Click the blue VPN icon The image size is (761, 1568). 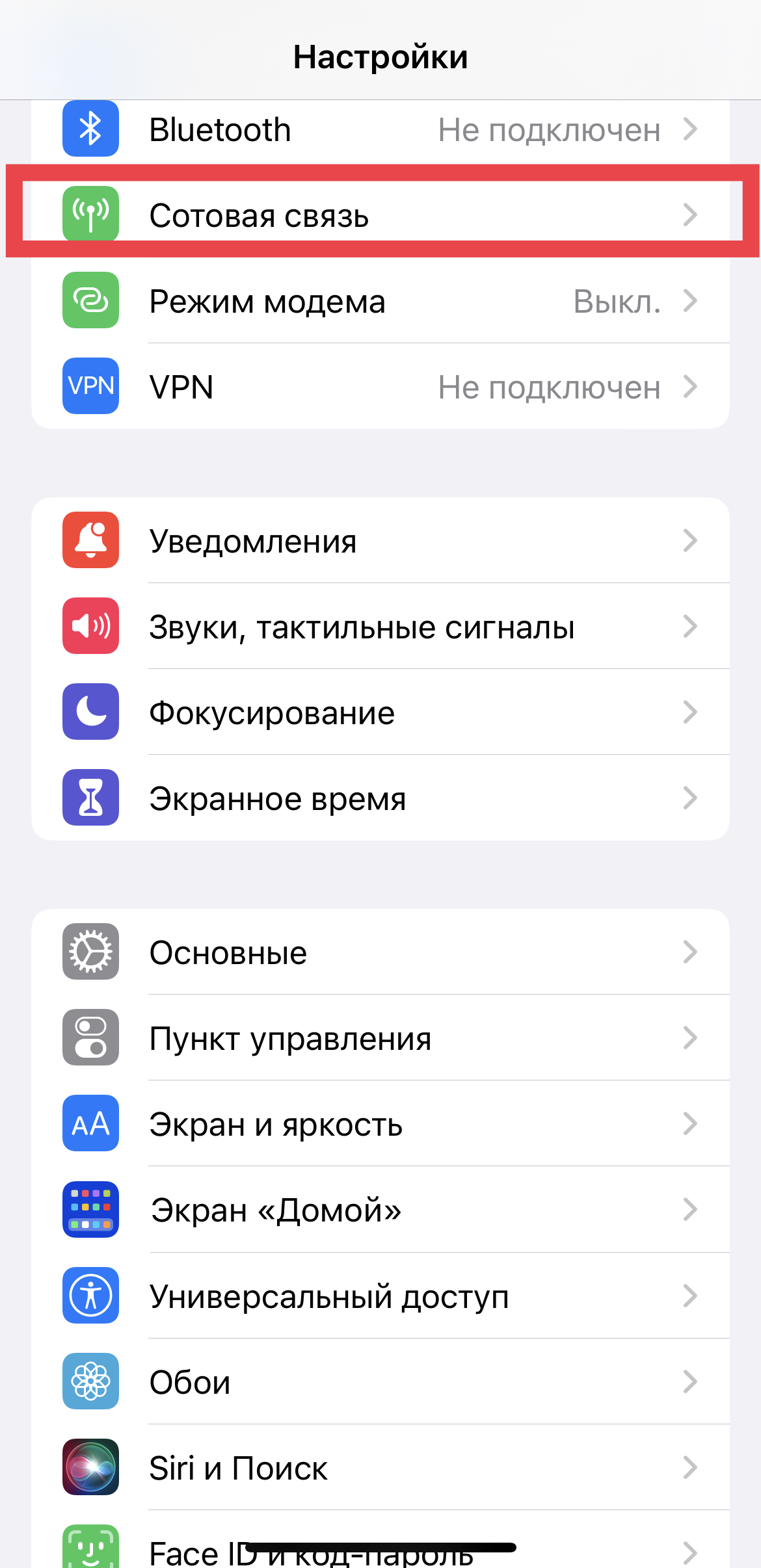pyautogui.click(x=90, y=386)
